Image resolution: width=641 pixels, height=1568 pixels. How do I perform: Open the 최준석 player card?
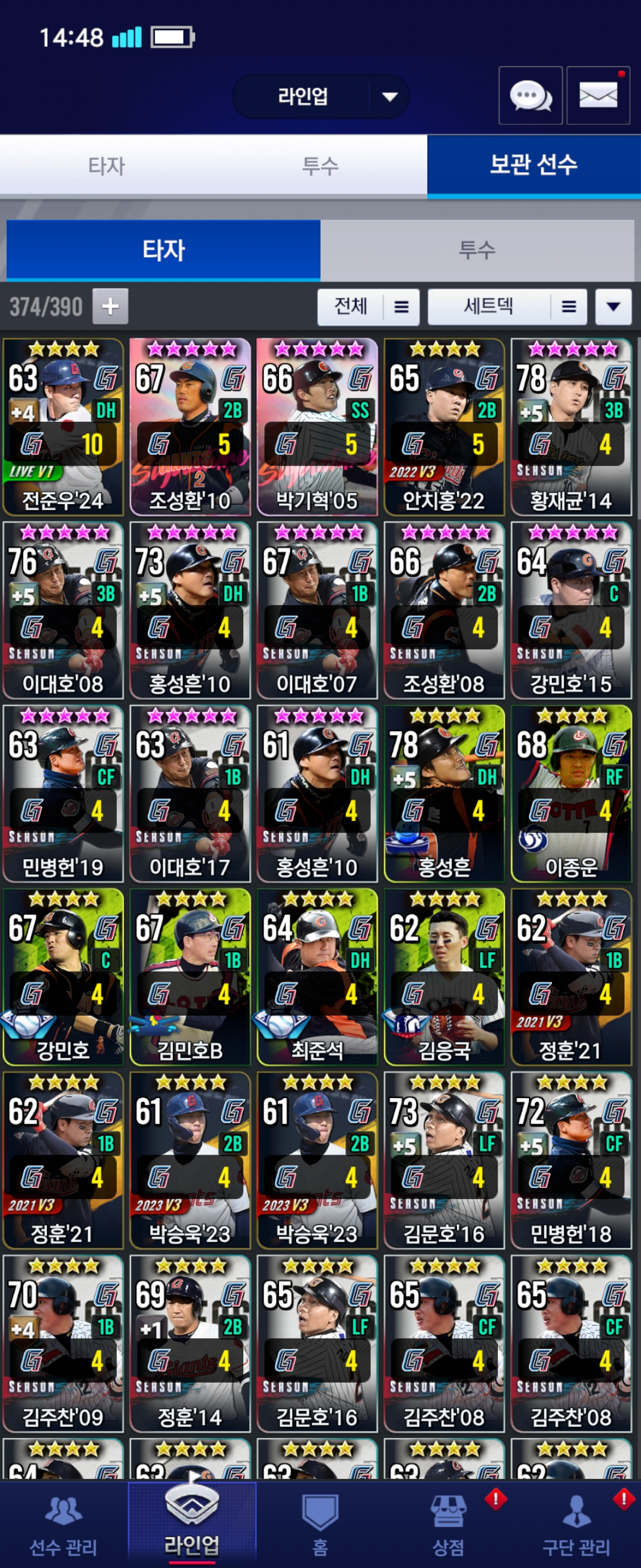[317, 976]
